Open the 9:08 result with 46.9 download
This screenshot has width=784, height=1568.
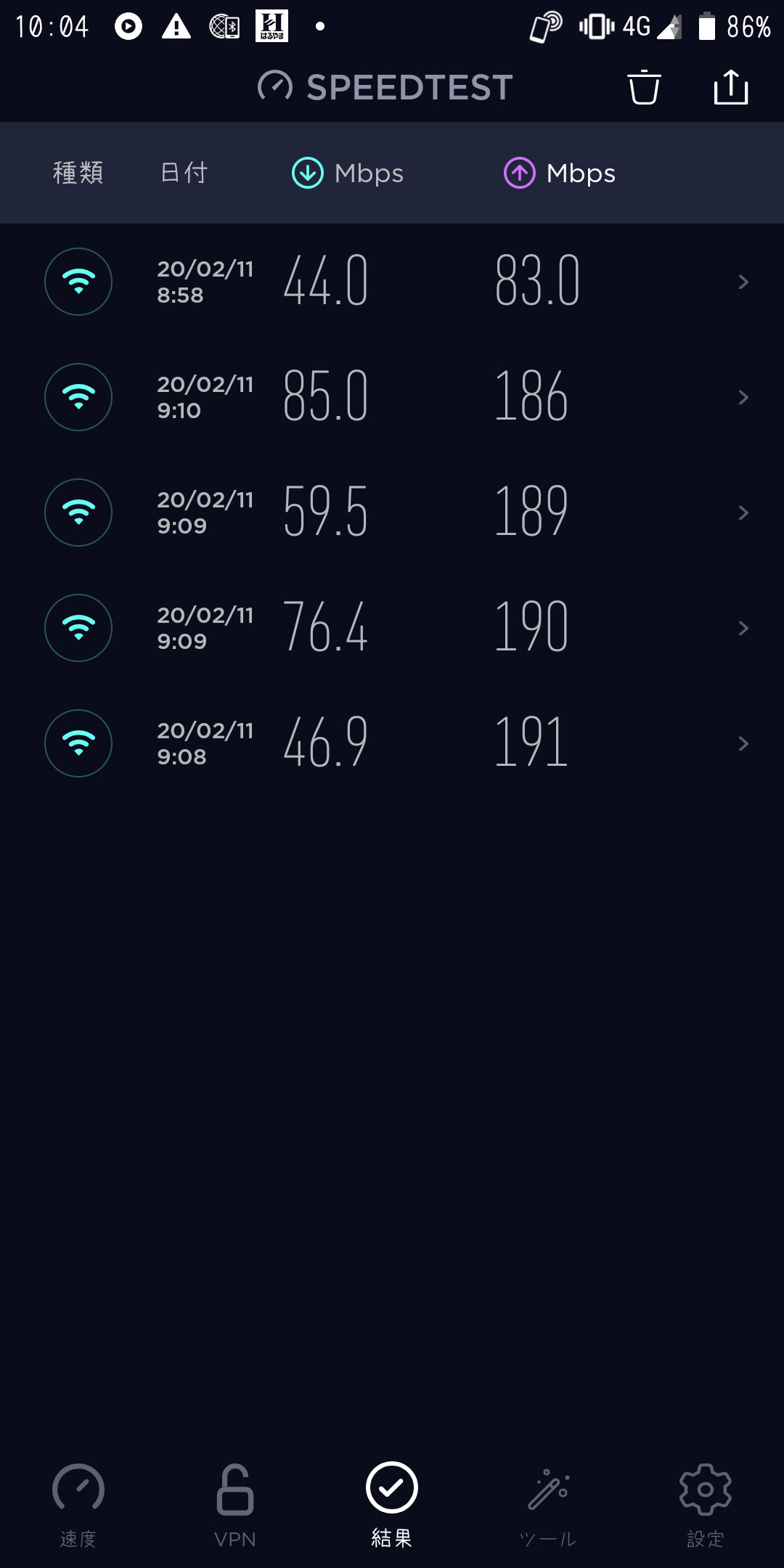coord(392,743)
